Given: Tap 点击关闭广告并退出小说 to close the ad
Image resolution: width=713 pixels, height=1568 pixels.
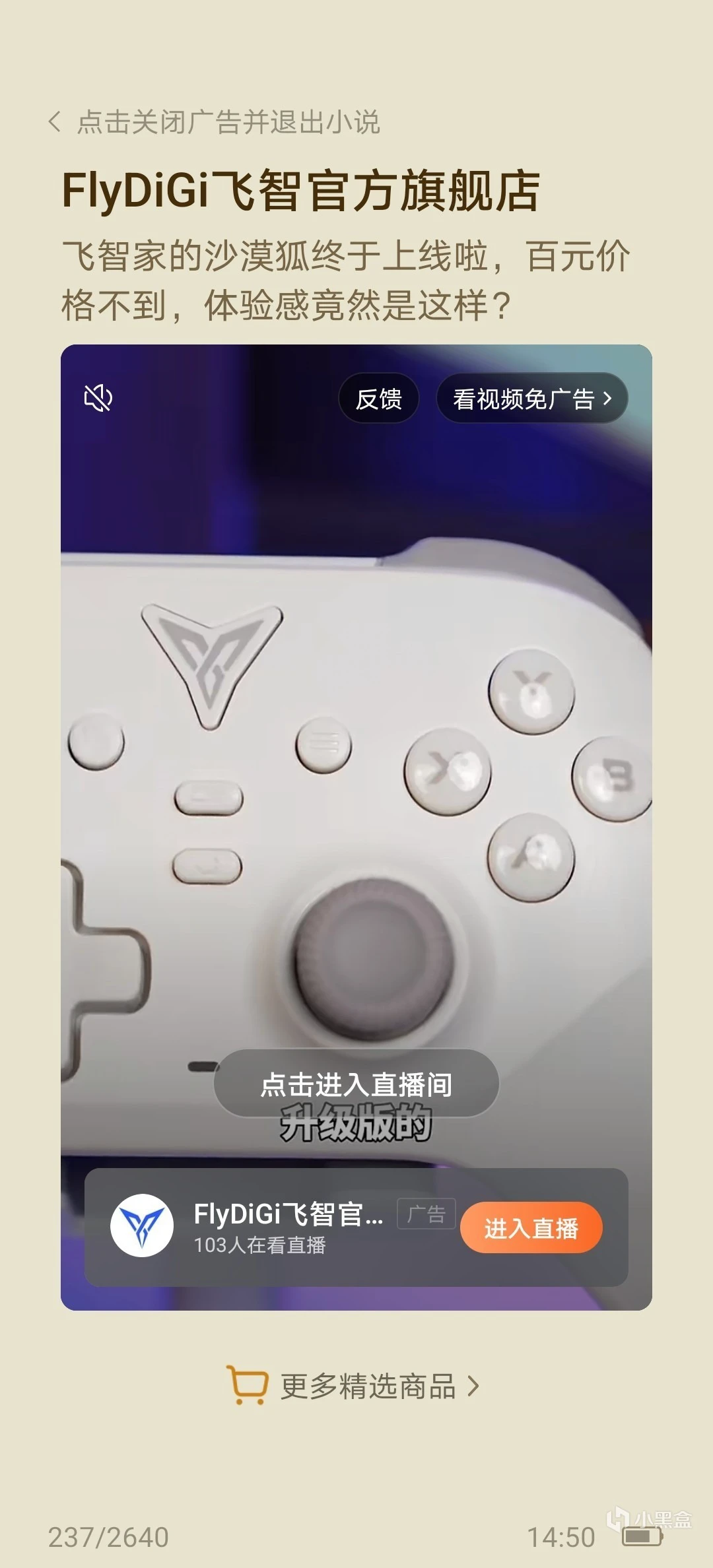Looking at the screenshot, I should click(215, 122).
